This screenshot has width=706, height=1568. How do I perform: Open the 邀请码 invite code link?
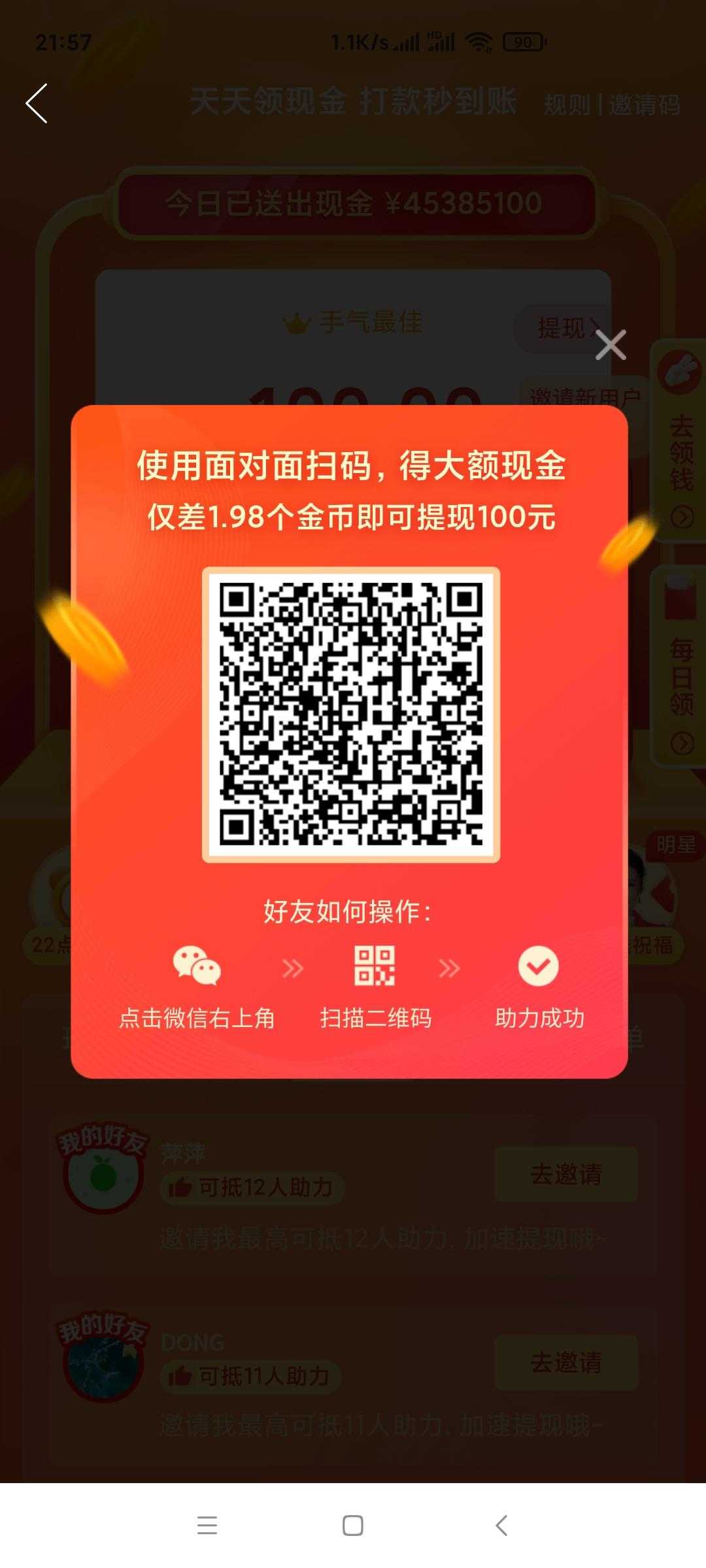tap(645, 105)
